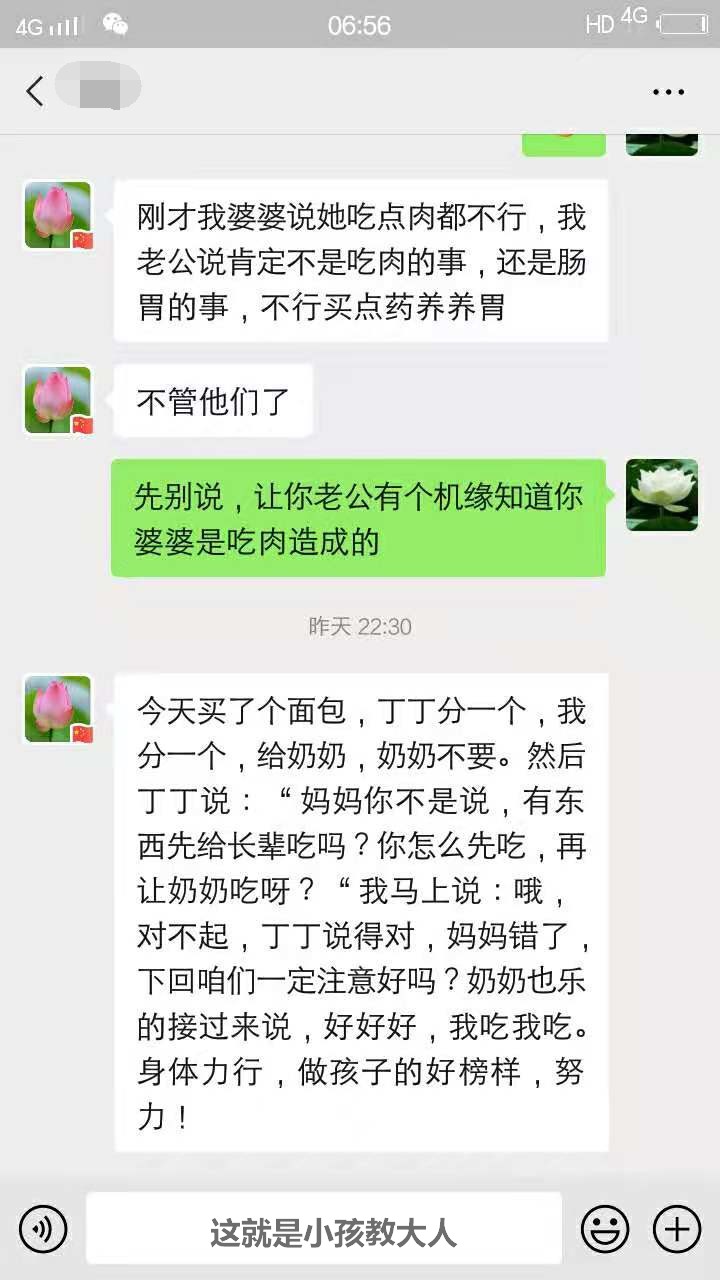Open pink lotus avatar next to 不管他们了
The height and width of the screenshot is (1280, 720).
(x=58, y=400)
